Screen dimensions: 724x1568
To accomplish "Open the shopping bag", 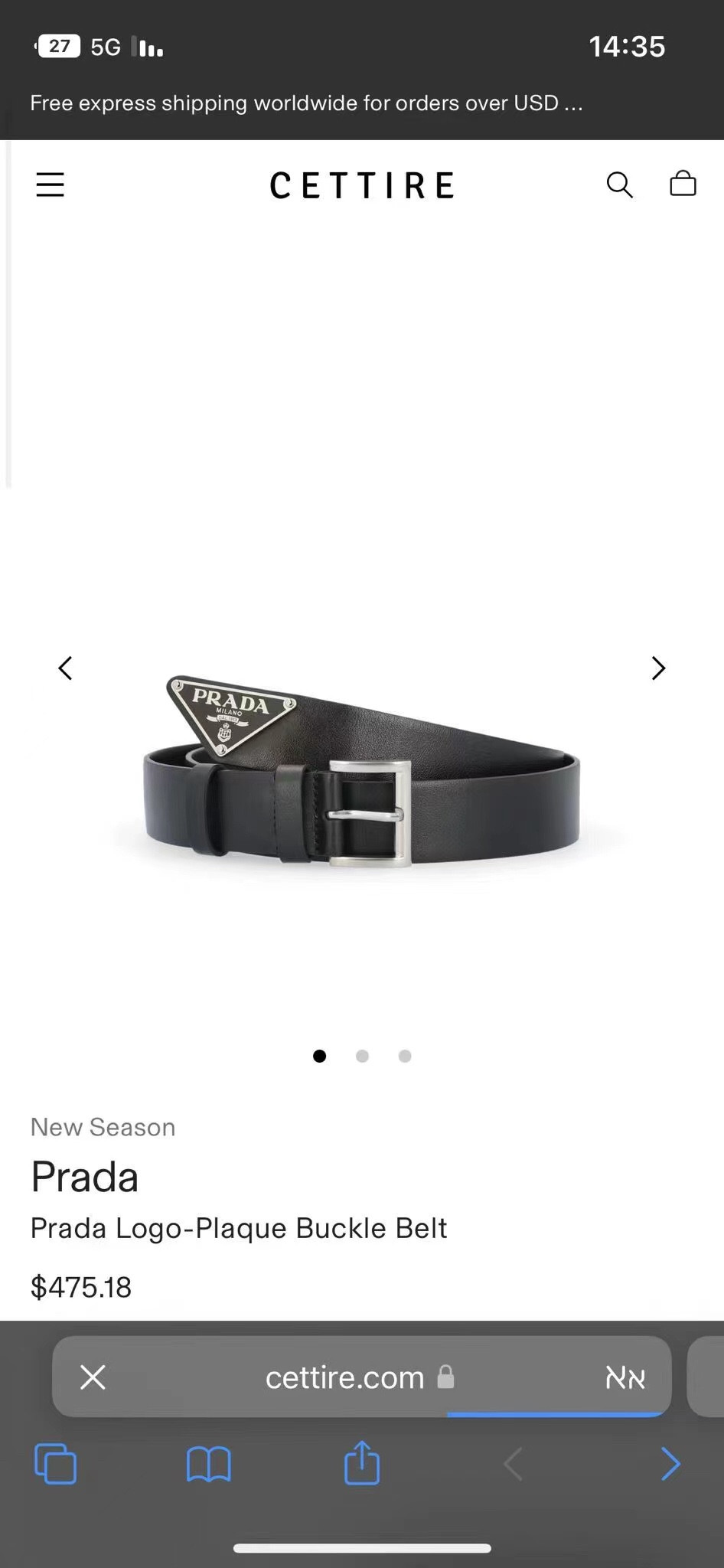I will 683,184.
